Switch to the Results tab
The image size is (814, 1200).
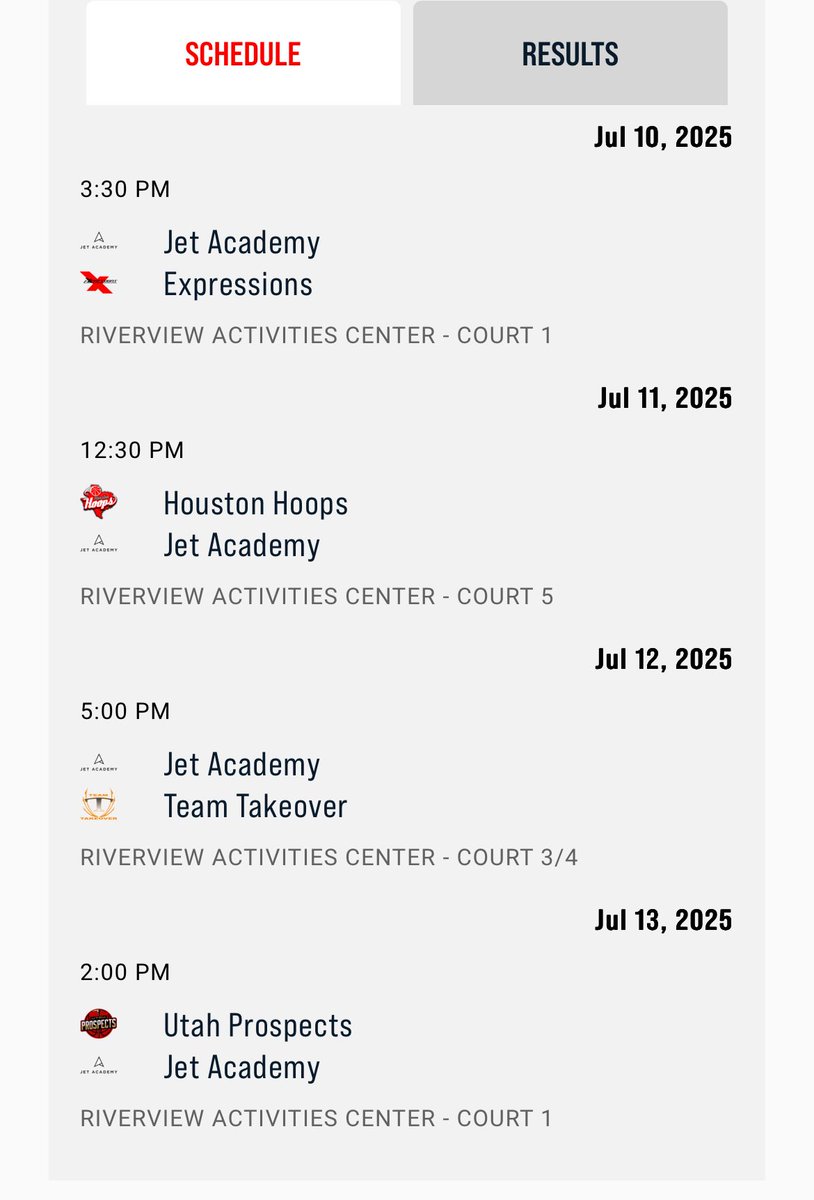(x=570, y=53)
